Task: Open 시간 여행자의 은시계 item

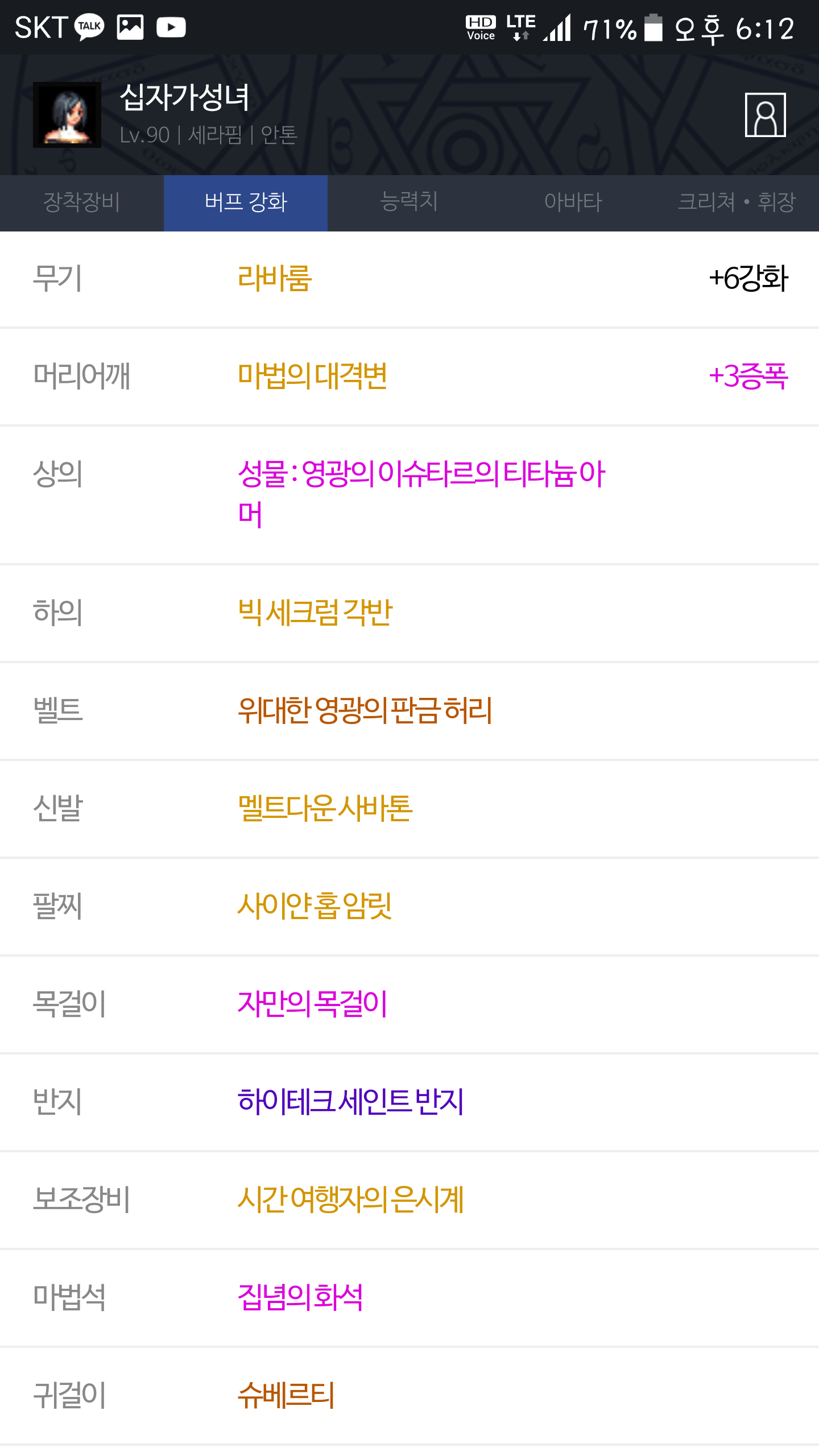Action: 350,1200
